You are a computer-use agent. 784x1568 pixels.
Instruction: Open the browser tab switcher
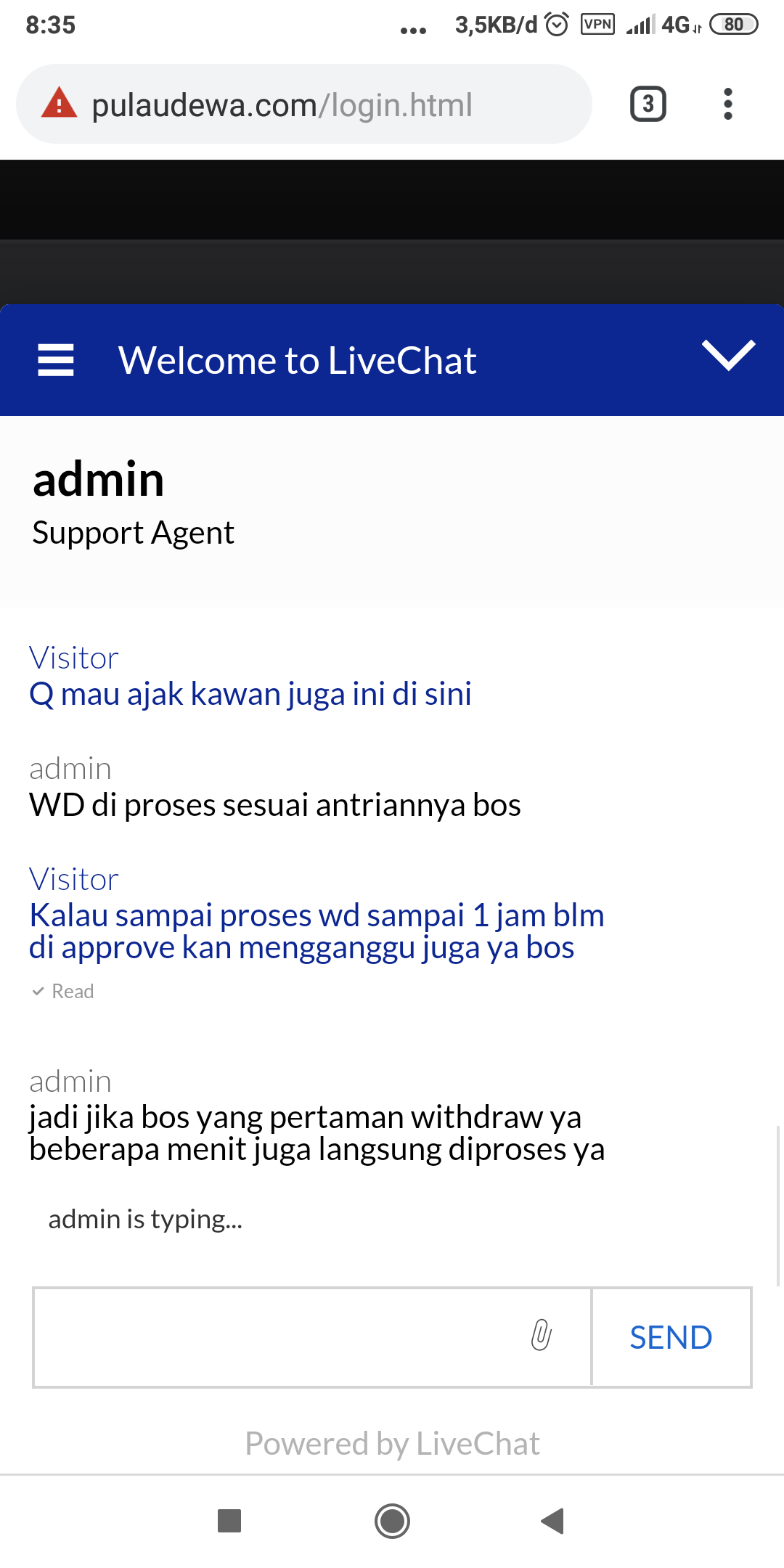pyautogui.click(x=648, y=104)
